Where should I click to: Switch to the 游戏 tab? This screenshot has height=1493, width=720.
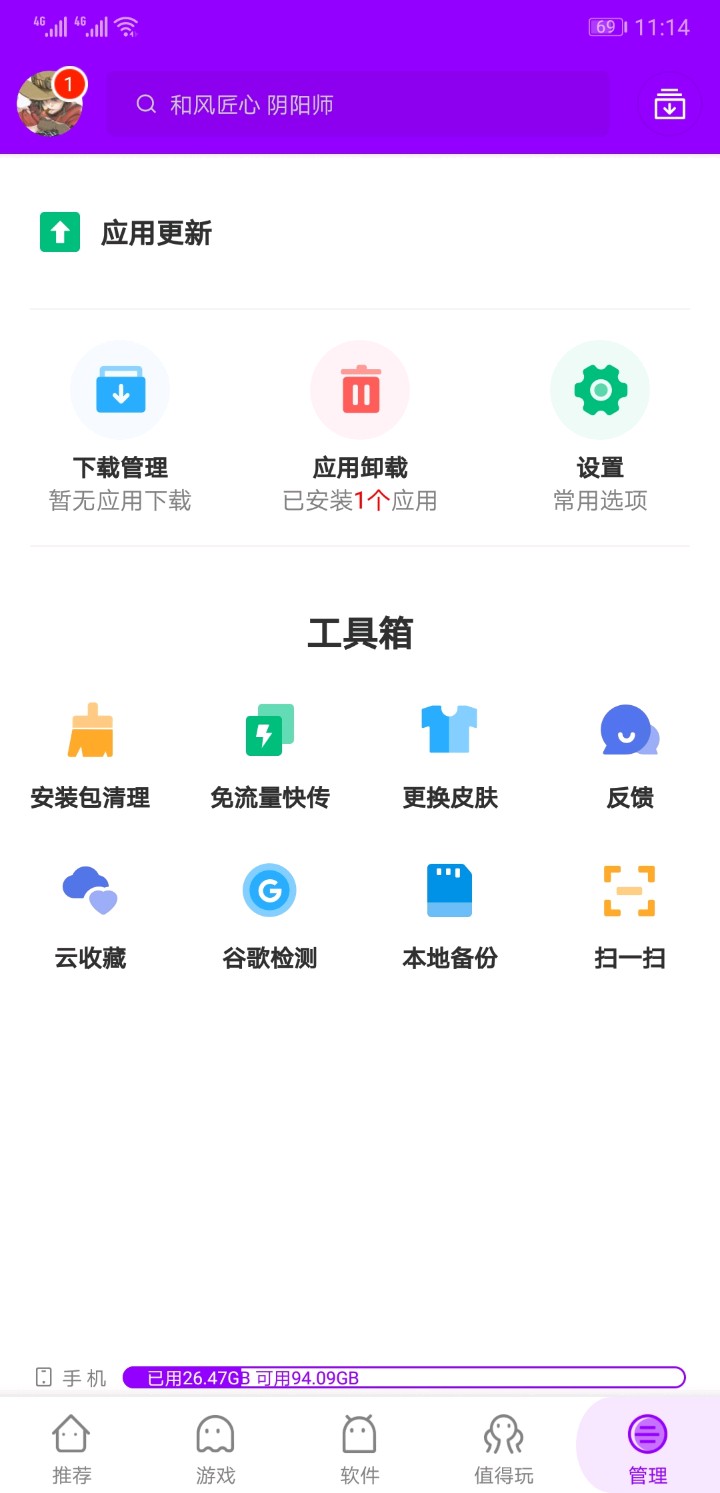point(215,1447)
